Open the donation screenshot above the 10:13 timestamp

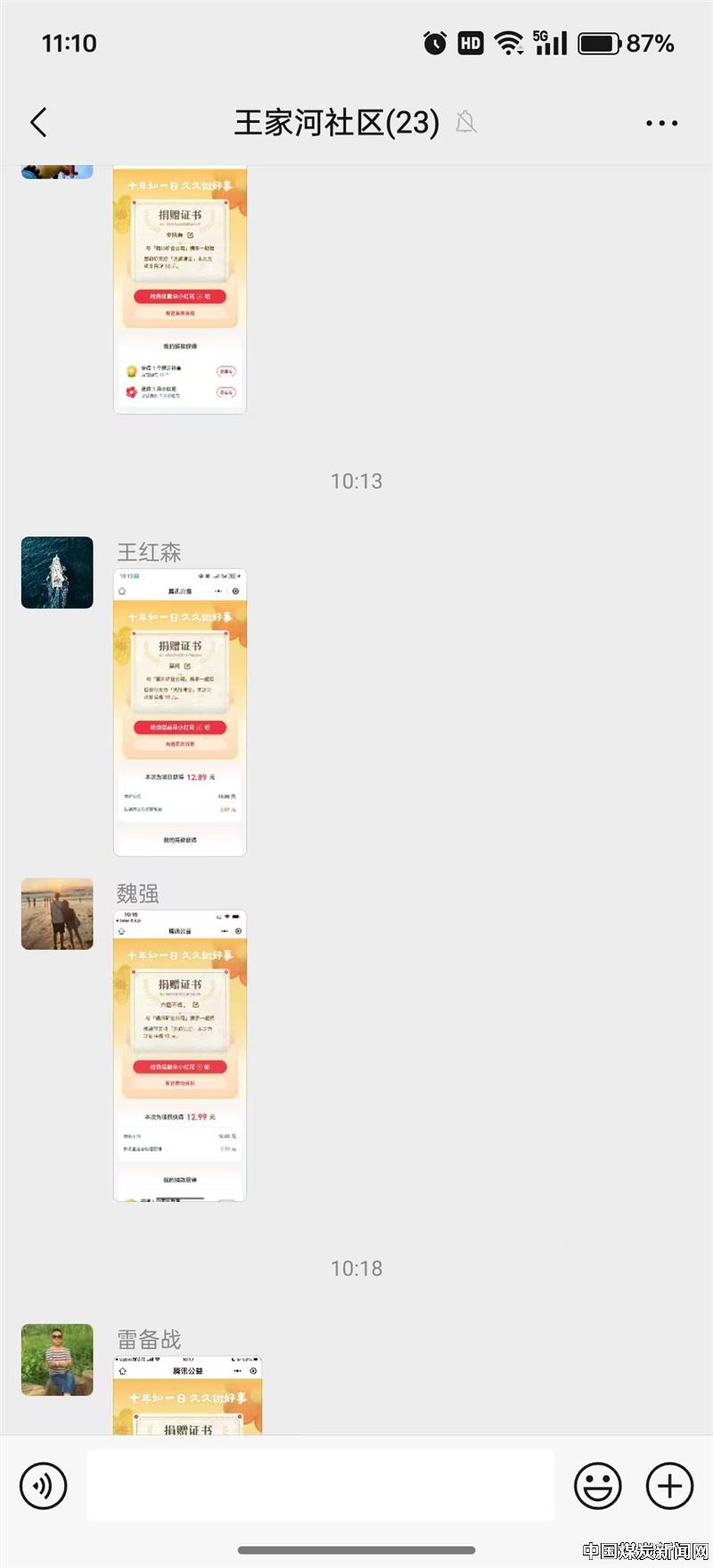180,290
